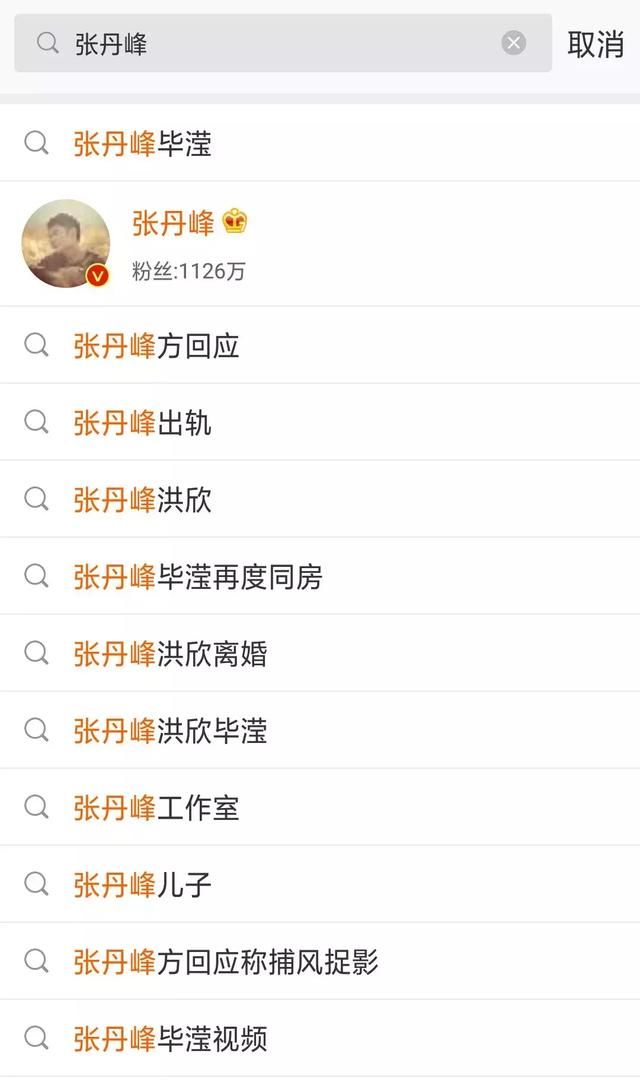Open the suggestion 张丹峰洪欣离婚
The width and height of the screenshot is (640, 1080).
click(320, 654)
